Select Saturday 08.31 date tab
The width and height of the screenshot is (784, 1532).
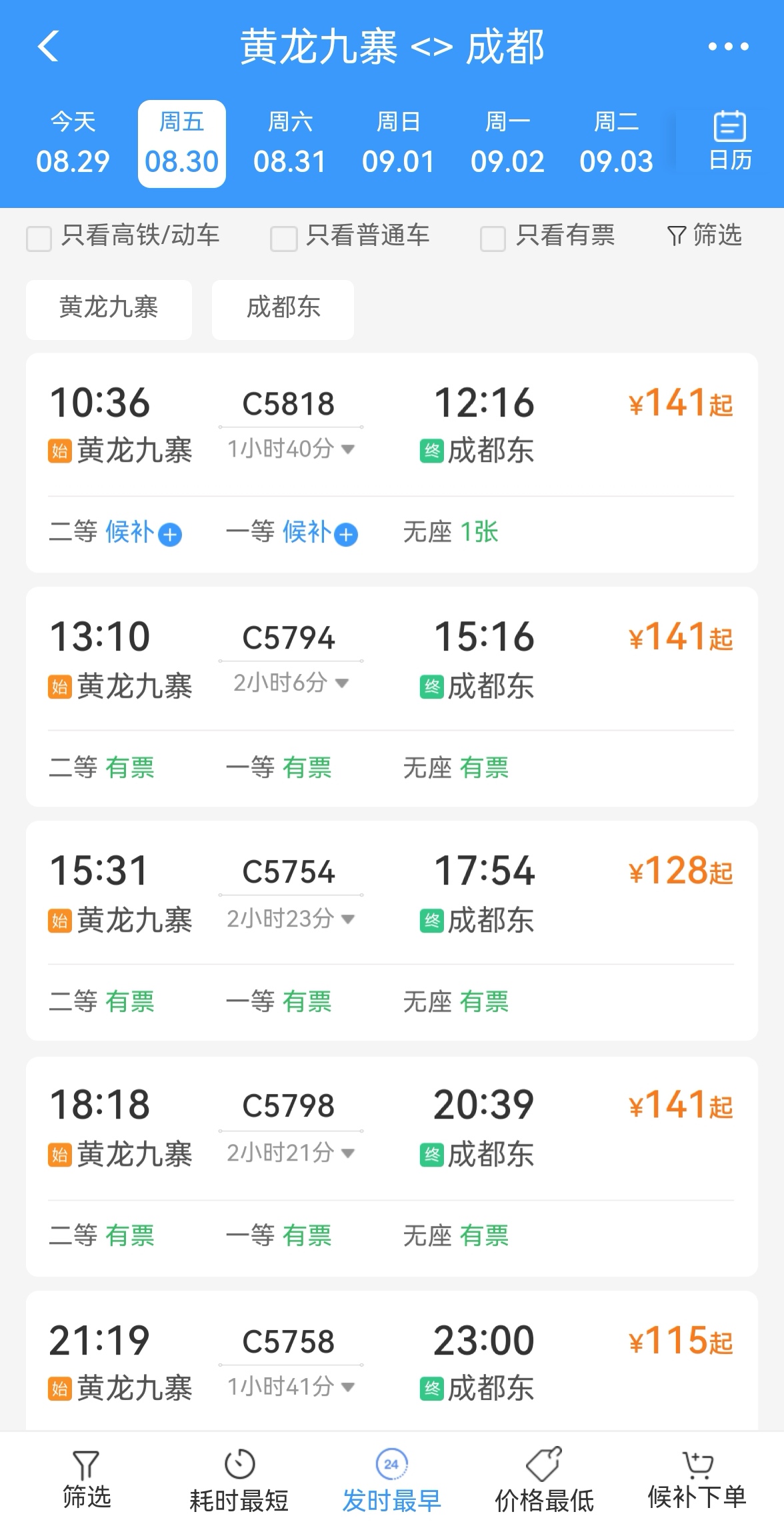pos(290,143)
